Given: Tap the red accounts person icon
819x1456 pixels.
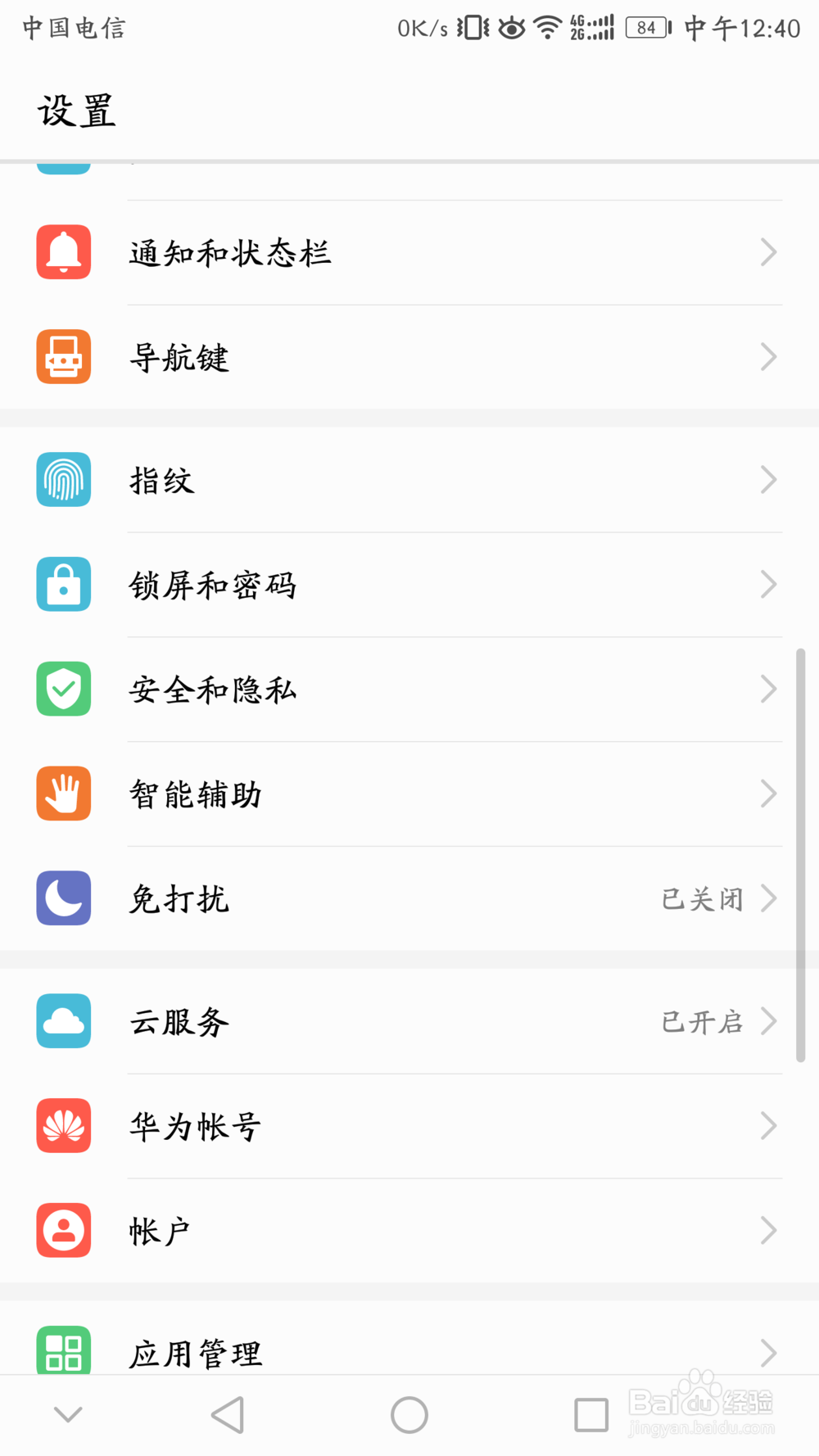Looking at the screenshot, I should (x=63, y=1231).
